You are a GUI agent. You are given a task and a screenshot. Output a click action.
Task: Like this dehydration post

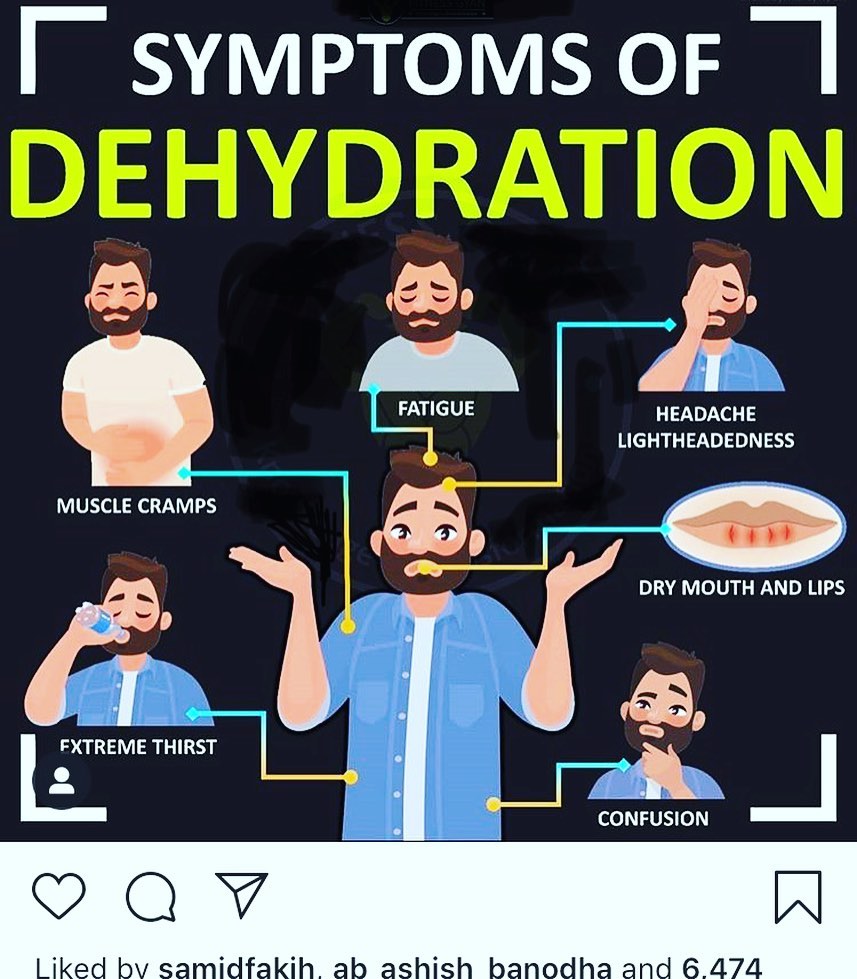(x=59, y=896)
